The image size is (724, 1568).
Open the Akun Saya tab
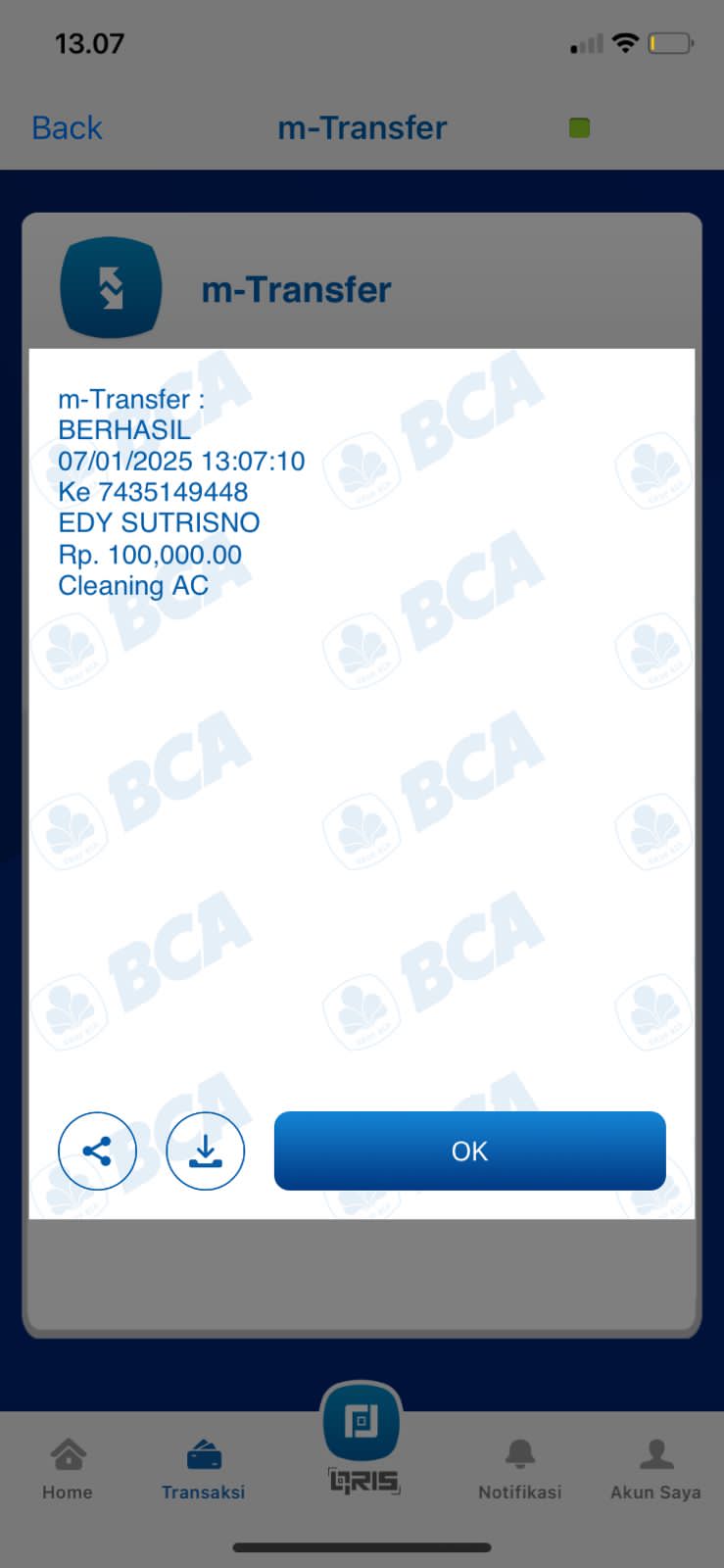pos(655,1467)
